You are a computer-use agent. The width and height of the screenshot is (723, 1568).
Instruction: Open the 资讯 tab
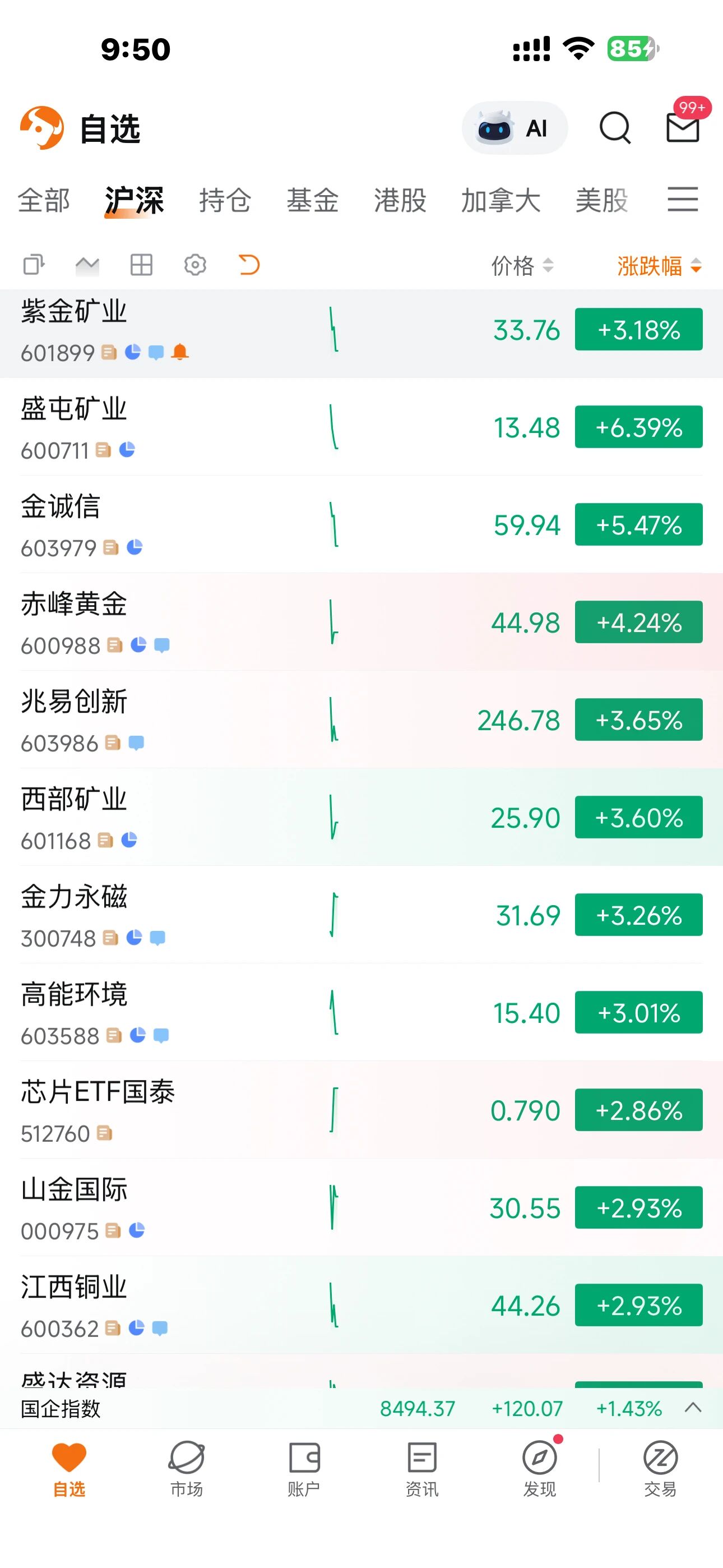(421, 1468)
